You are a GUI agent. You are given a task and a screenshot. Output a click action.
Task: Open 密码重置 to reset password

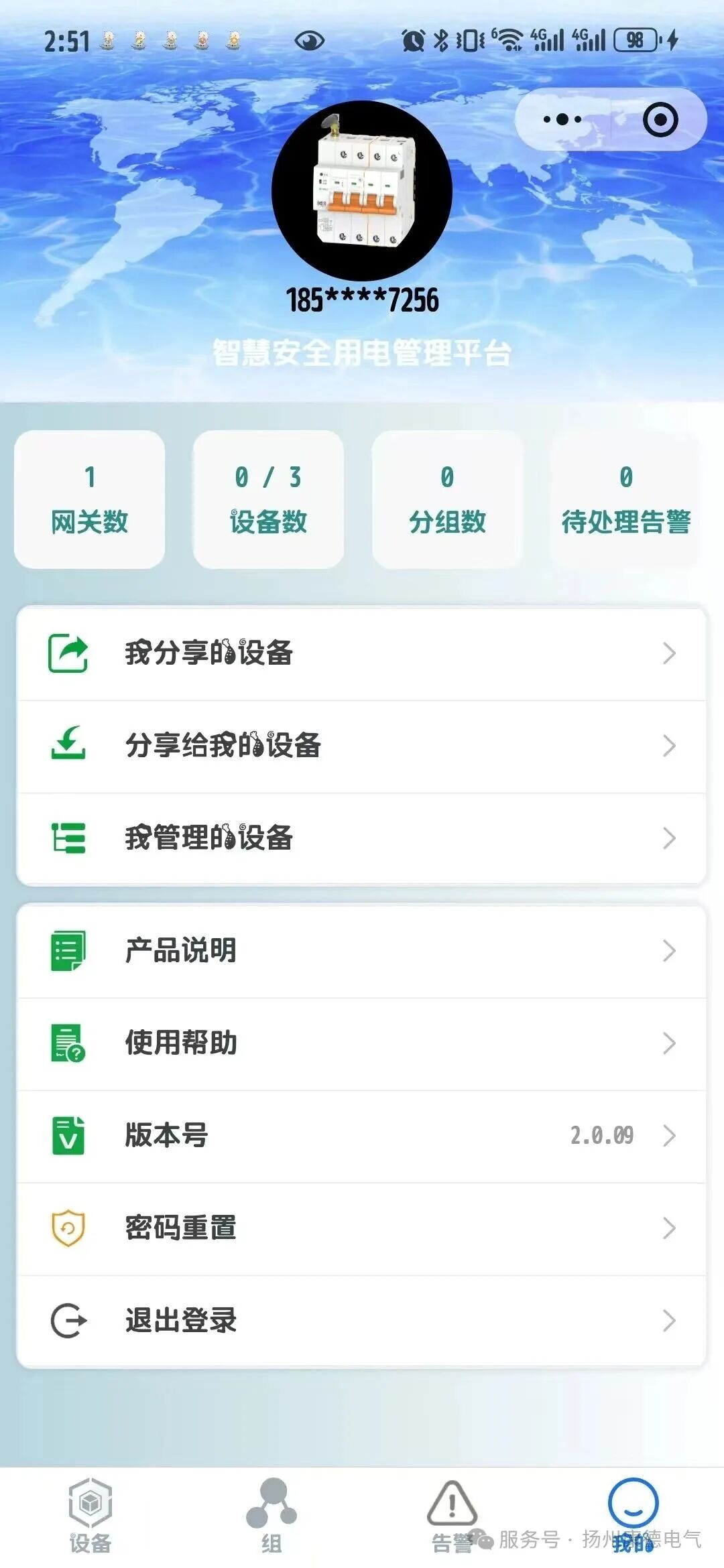[181, 1228]
